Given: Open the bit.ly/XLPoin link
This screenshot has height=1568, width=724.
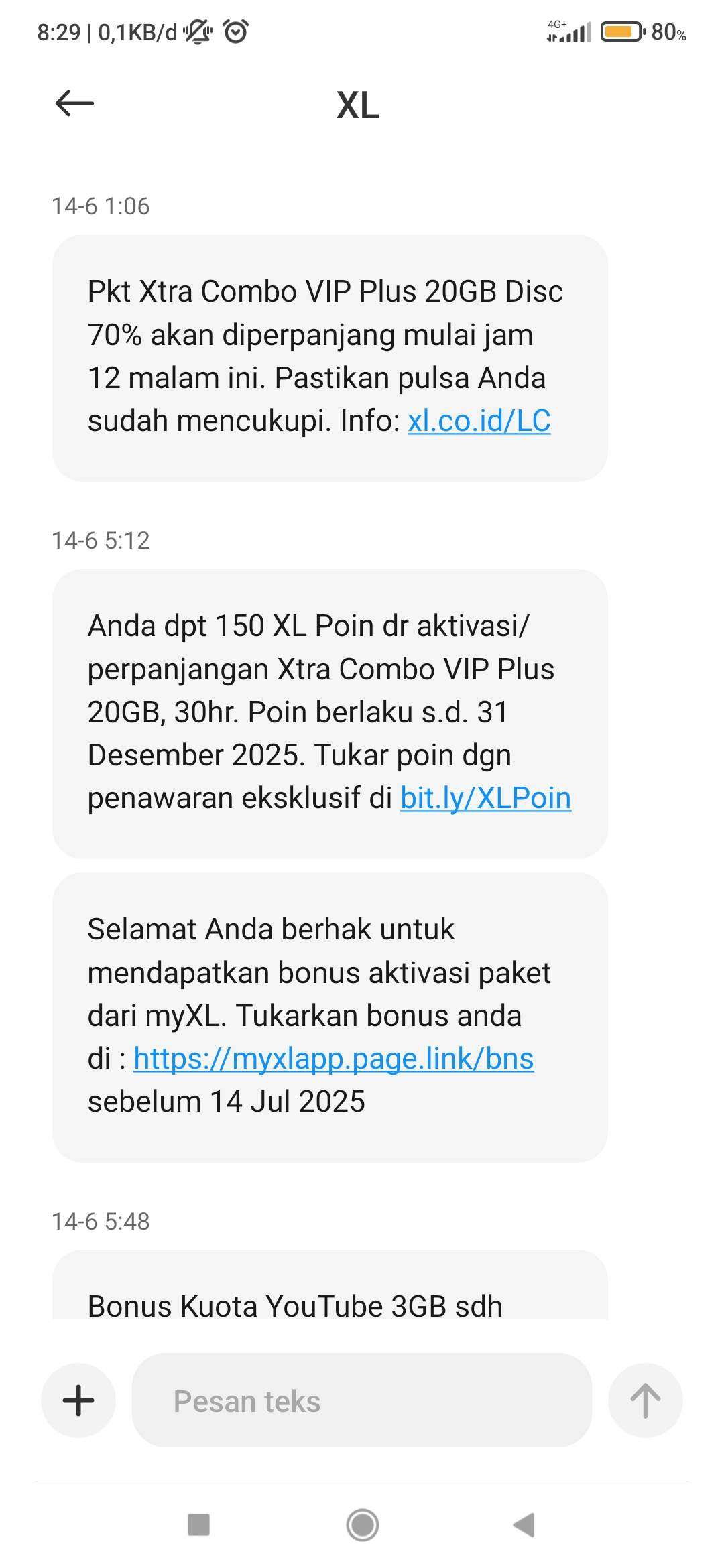Looking at the screenshot, I should (x=485, y=798).
